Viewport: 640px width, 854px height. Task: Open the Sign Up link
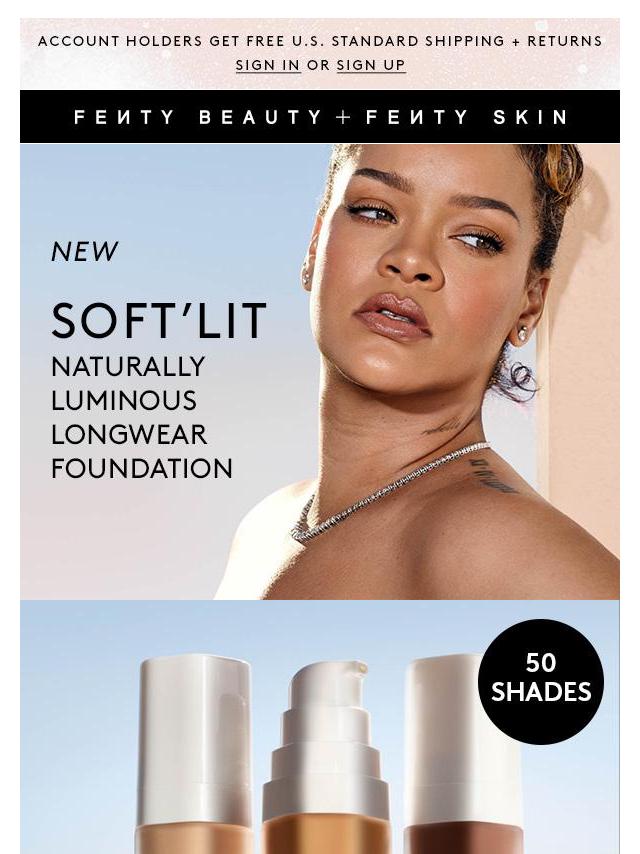(370, 65)
